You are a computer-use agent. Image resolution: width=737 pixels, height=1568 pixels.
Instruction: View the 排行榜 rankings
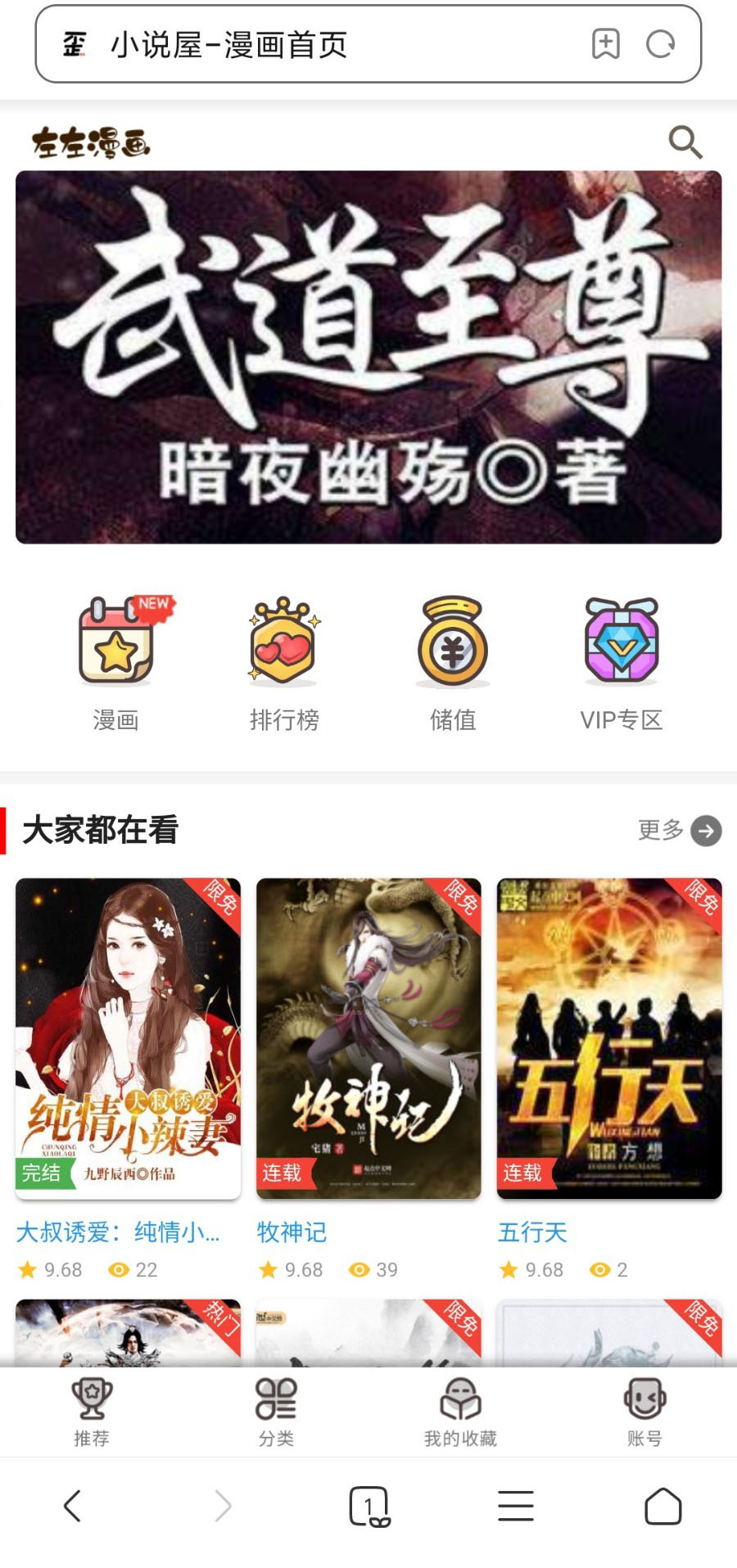pyautogui.click(x=284, y=665)
